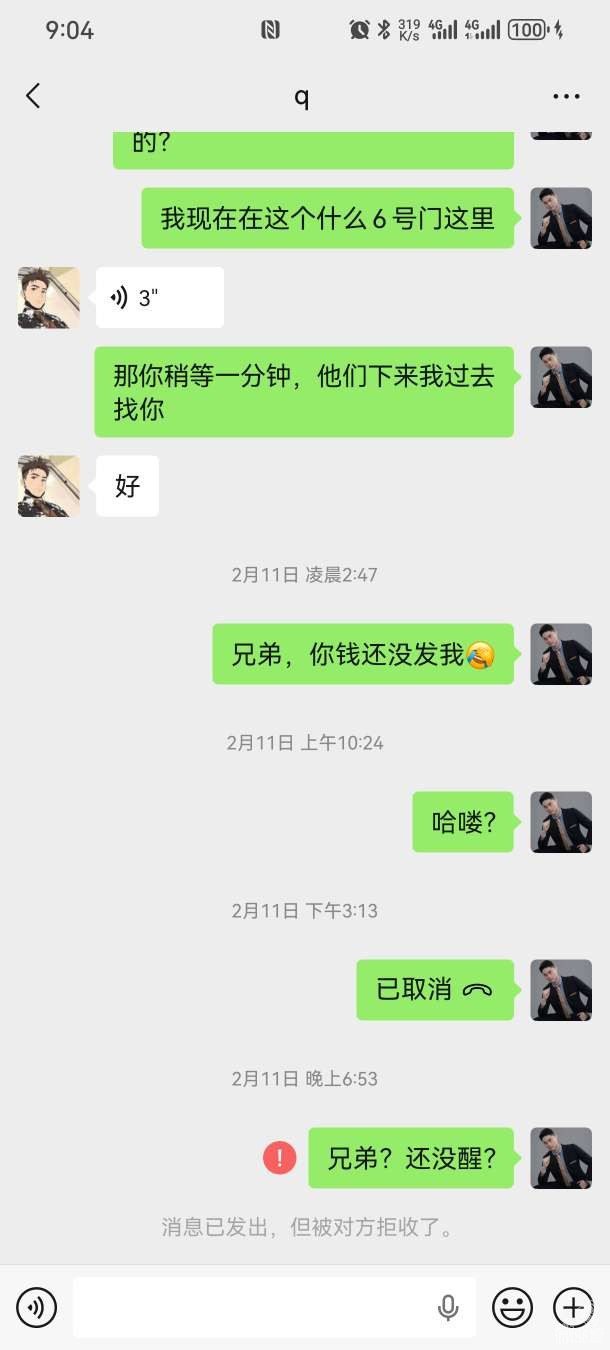Open contact avatar beside the 好 message
The height and width of the screenshot is (1350, 610).
click(49, 486)
